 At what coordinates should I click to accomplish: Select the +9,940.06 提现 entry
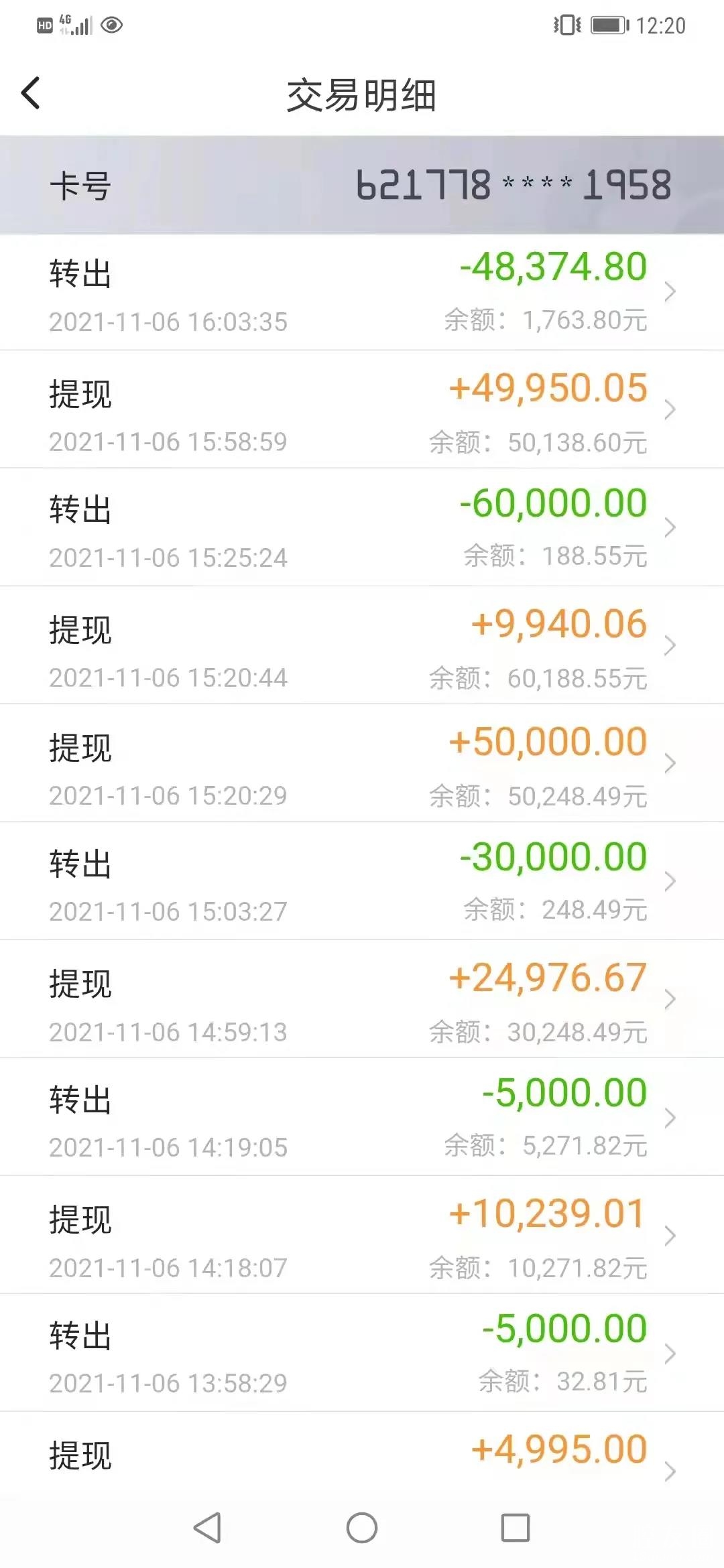point(362,646)
